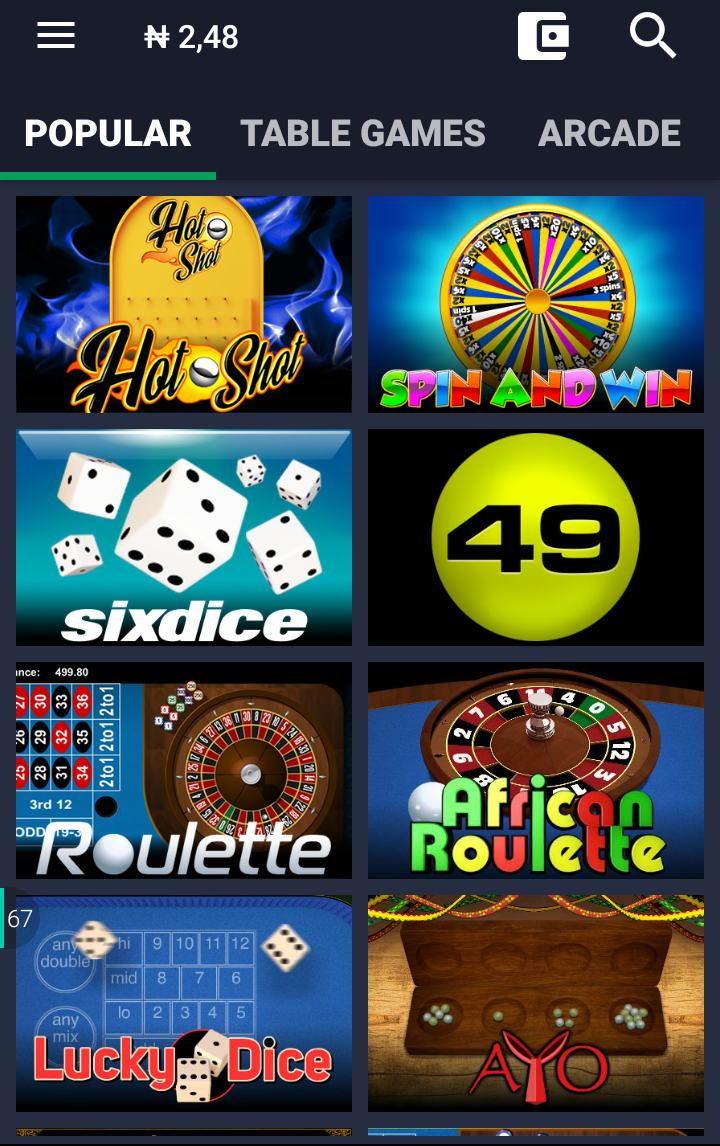Switch to the Arcade tab
Screen dimensions: 720x1146
(x=609, y=134)
